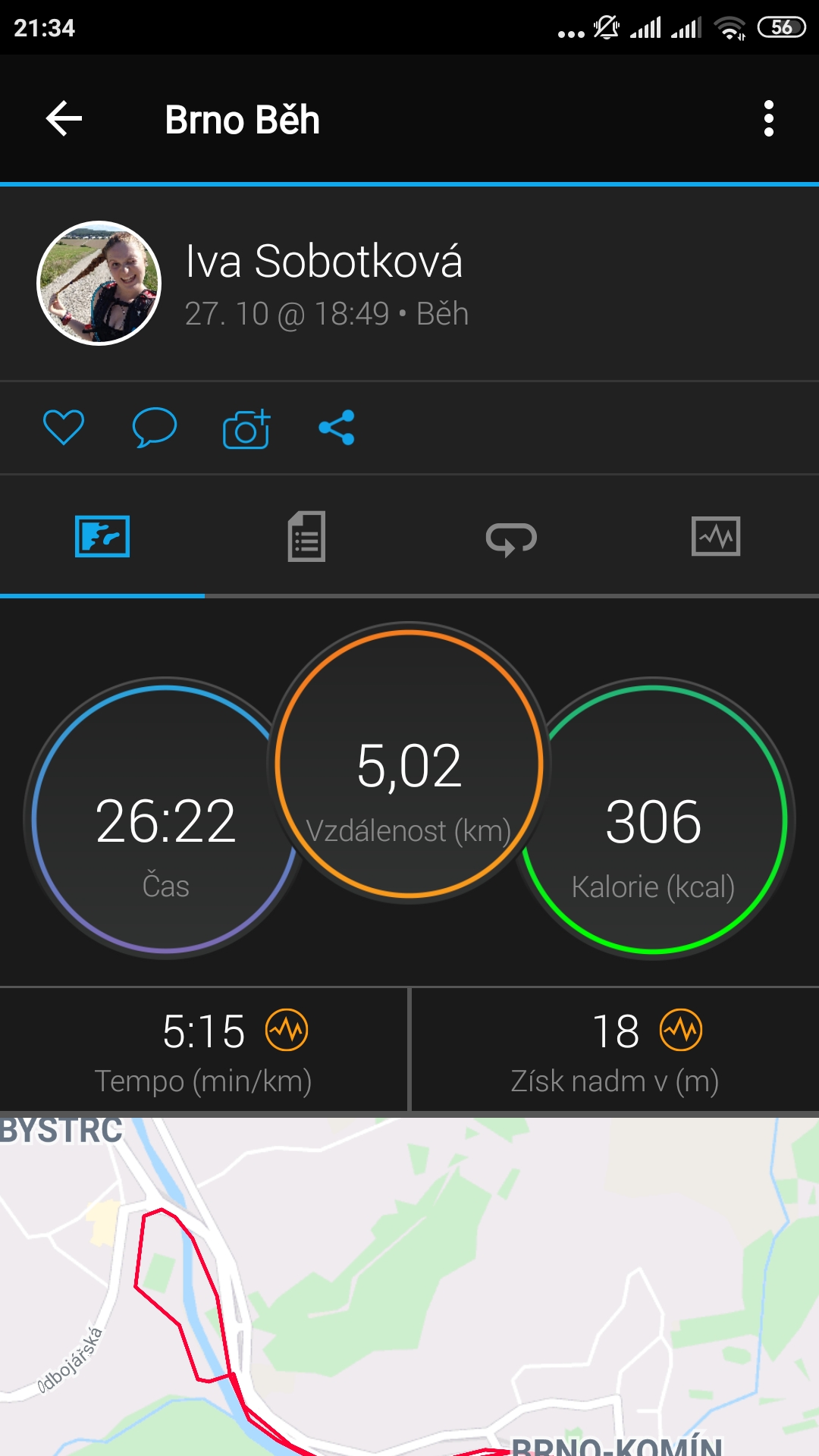
Task: Switch to the stats details tab
Action: point(306,537)
